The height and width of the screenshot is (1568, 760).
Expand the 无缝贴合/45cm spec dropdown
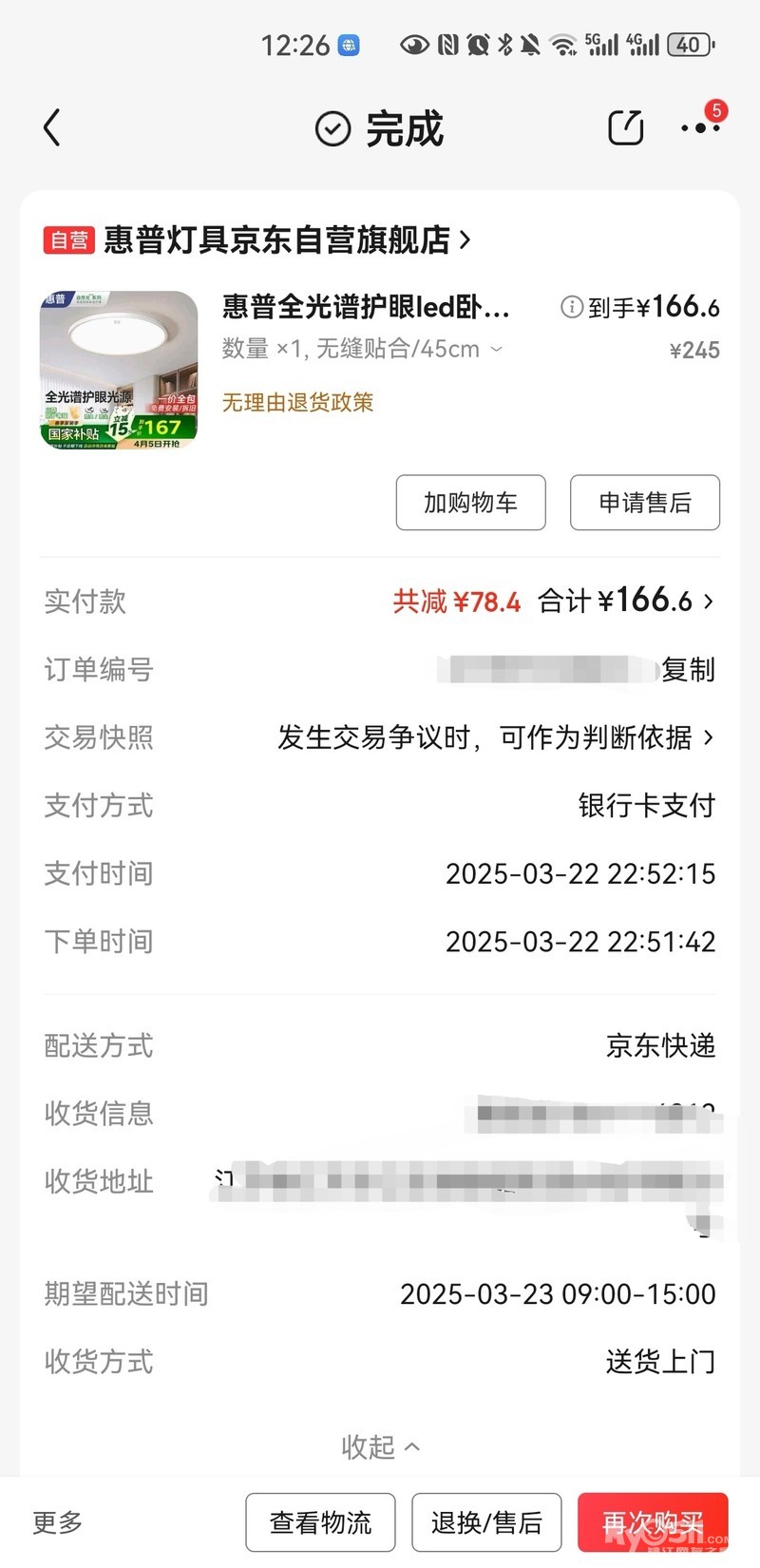pos(495,350)
